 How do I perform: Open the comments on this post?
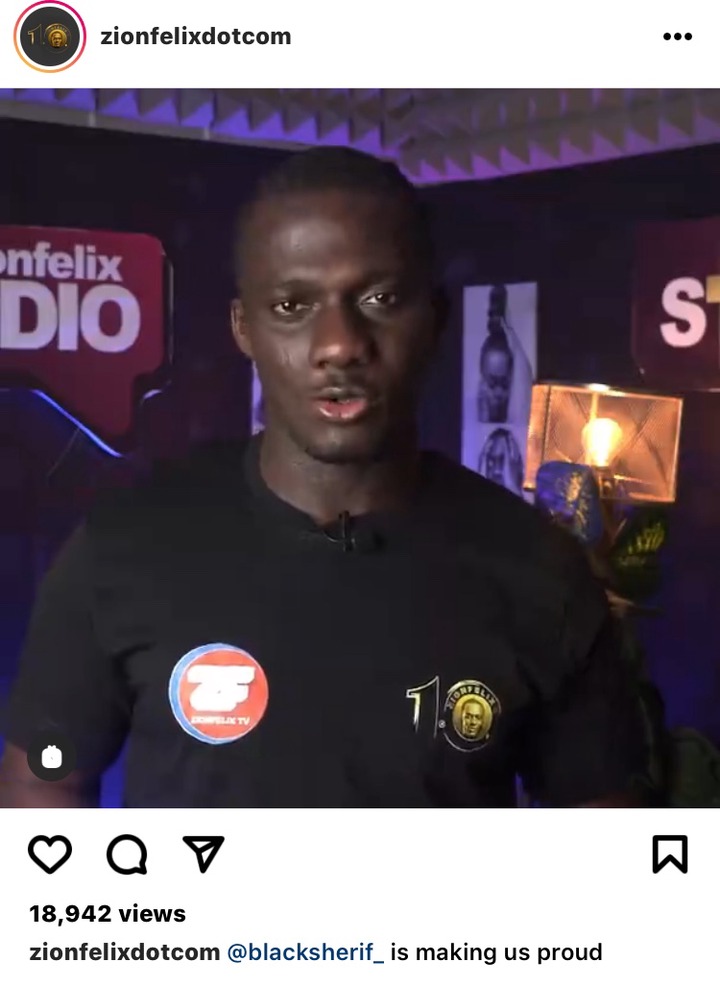click(x=127, y=854)
